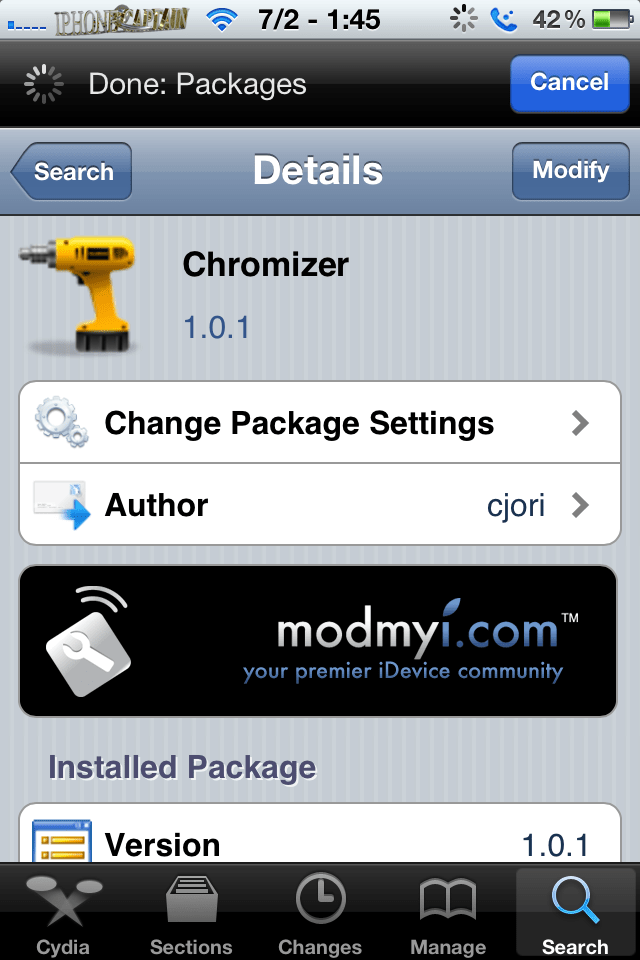Open the modmyi.com banner
The width and height of the screenshot is (640, 960).
click(318, 641)
